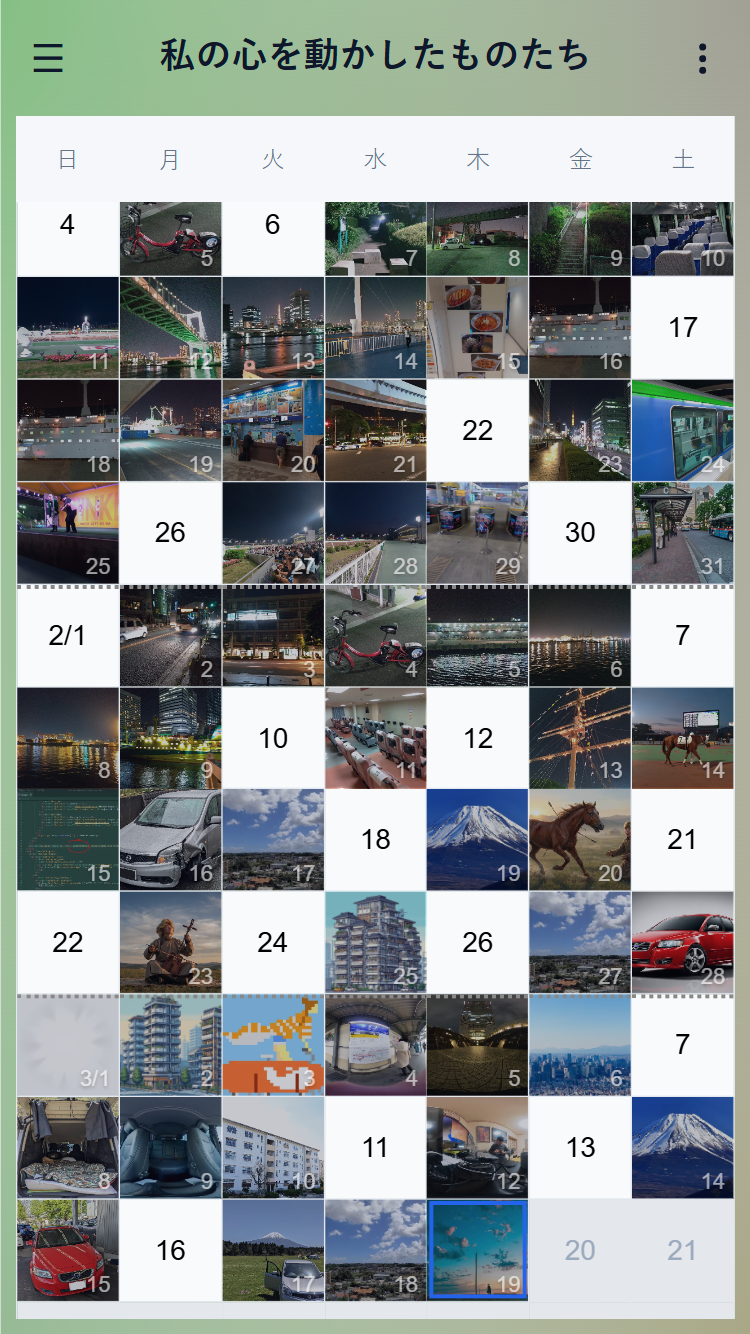Open the stage performance photo on day 25
This screenshot has width=750, height=1334.
[67, 533]
